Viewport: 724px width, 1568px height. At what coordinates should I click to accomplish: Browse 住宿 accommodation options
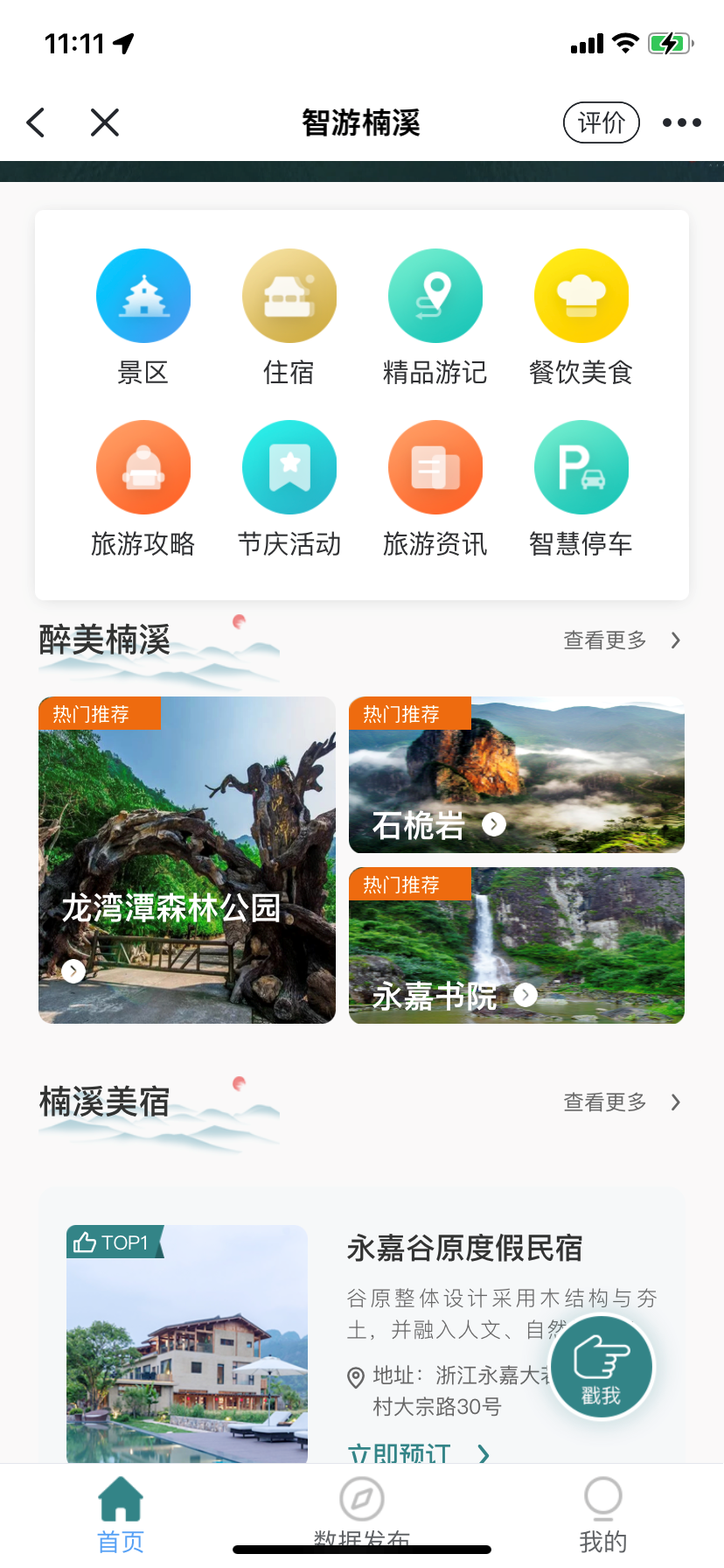(x=289, y=316)
